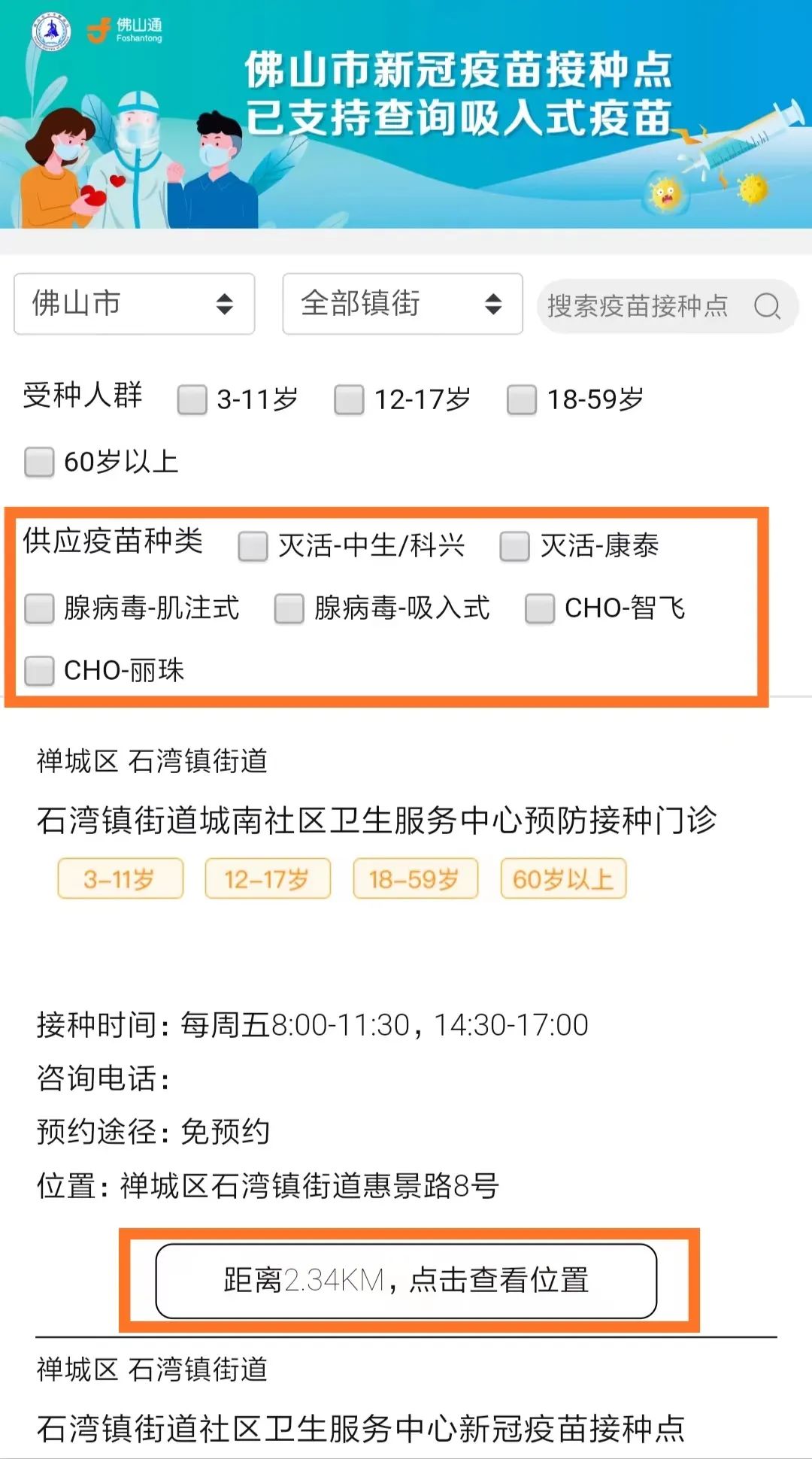The height and width of the screenshot is (1459, 812).
Task: Expand the 全部镇街 town dropdown
Action: coord(402,304)
